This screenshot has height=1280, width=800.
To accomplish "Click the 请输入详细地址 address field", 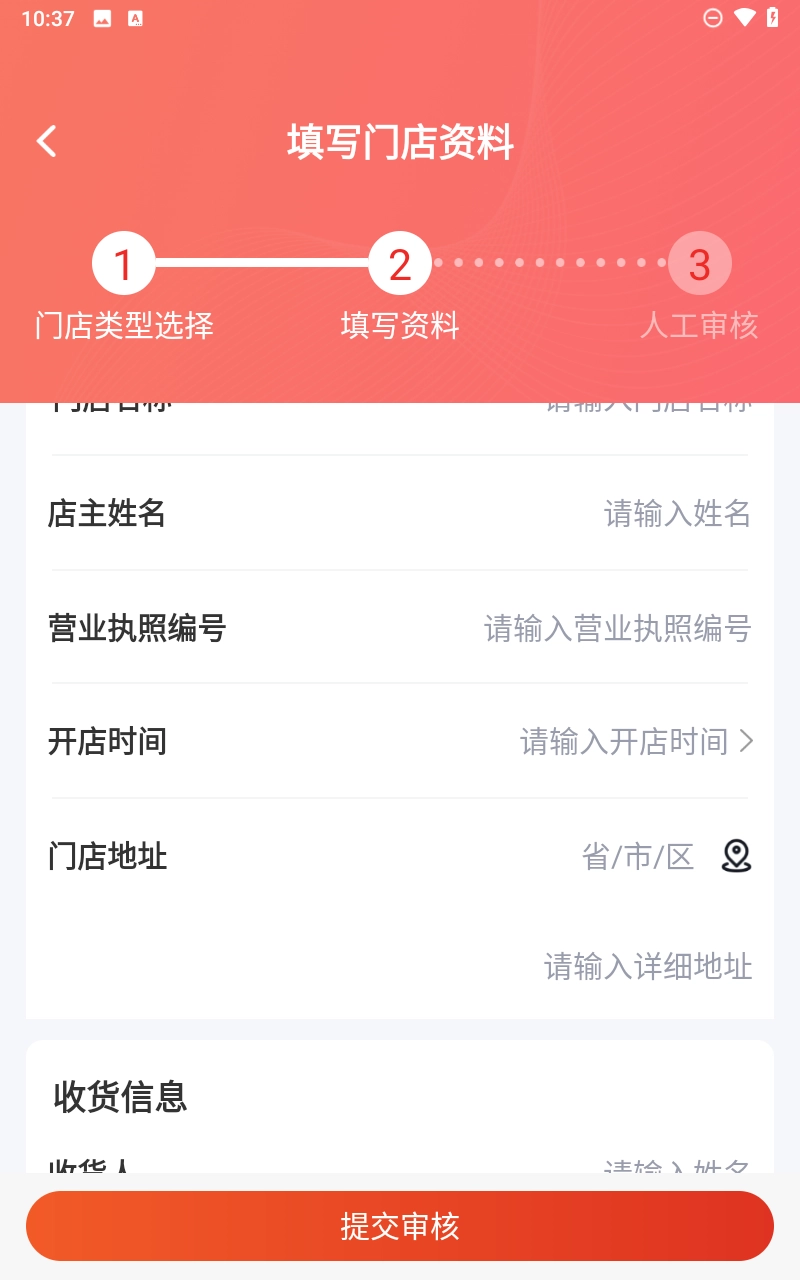I will 647,966.
